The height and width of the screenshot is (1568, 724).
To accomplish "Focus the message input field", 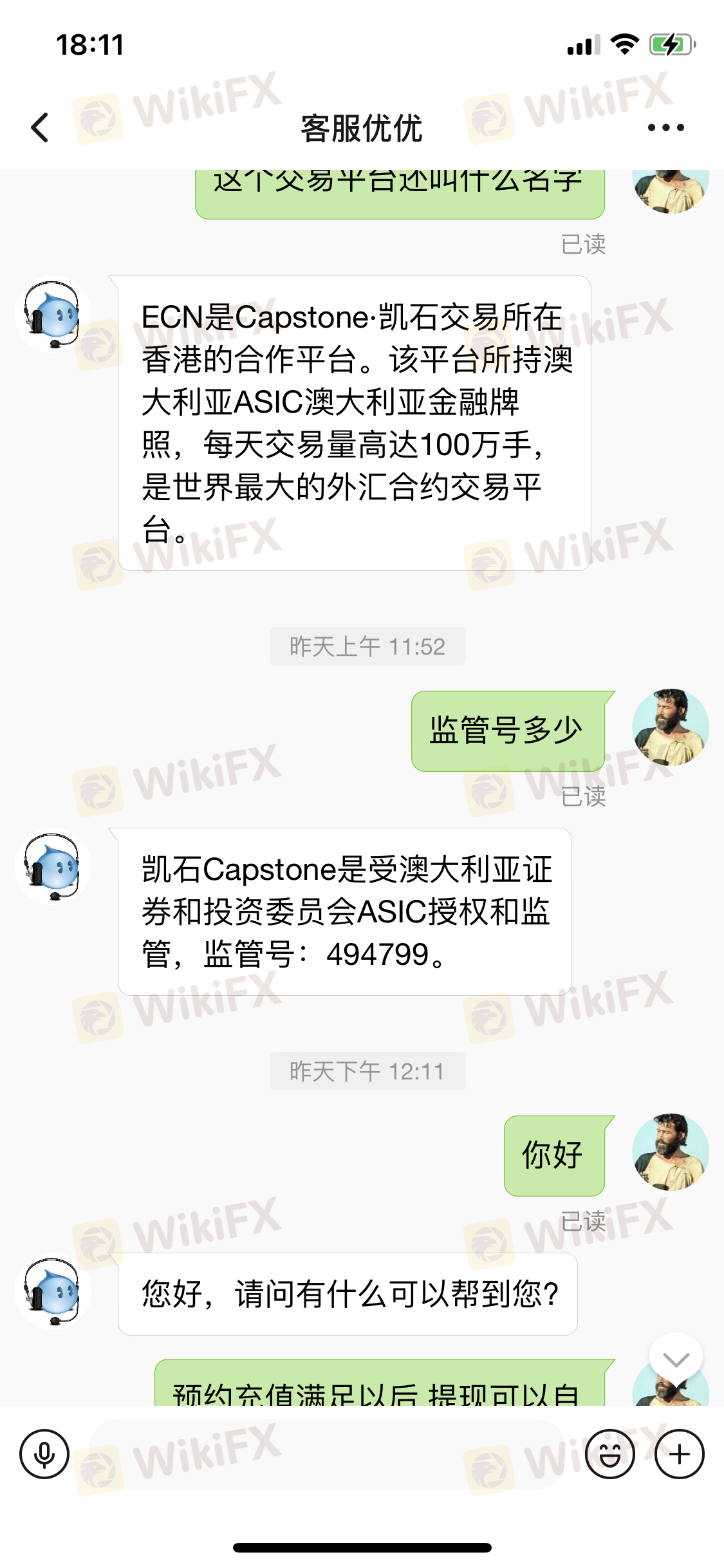I will pos(328,1455).
